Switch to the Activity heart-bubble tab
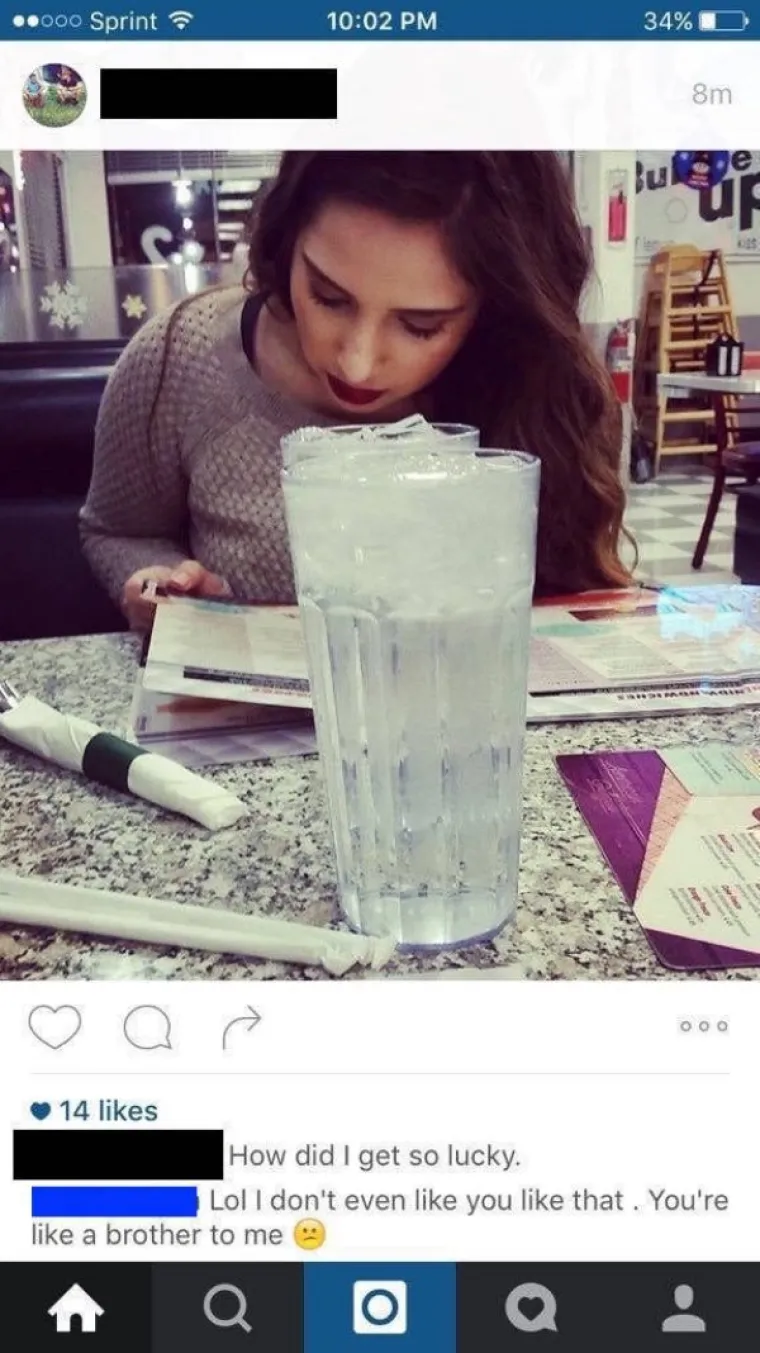This screenshot has width=760, height=1353. tap(532, 1307)
